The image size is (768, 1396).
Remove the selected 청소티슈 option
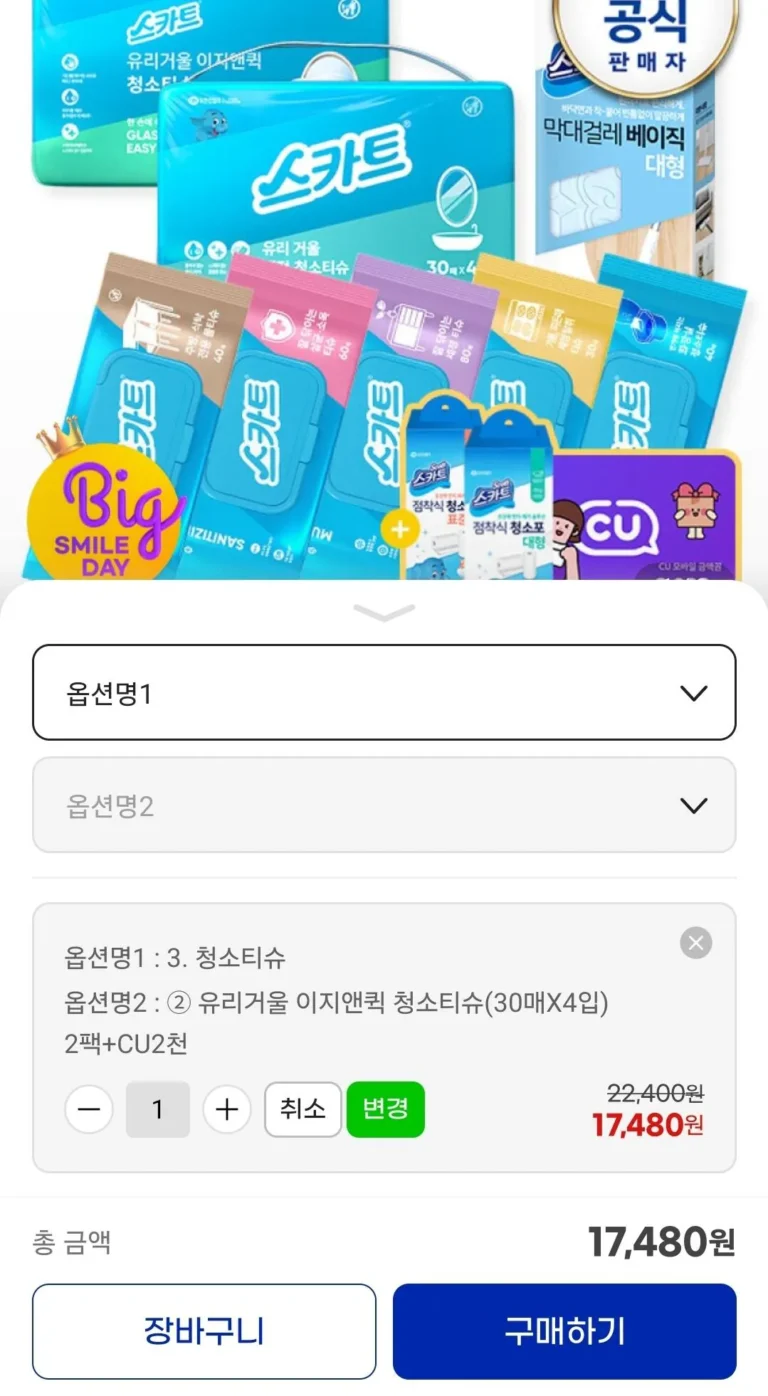pos(696,942)
